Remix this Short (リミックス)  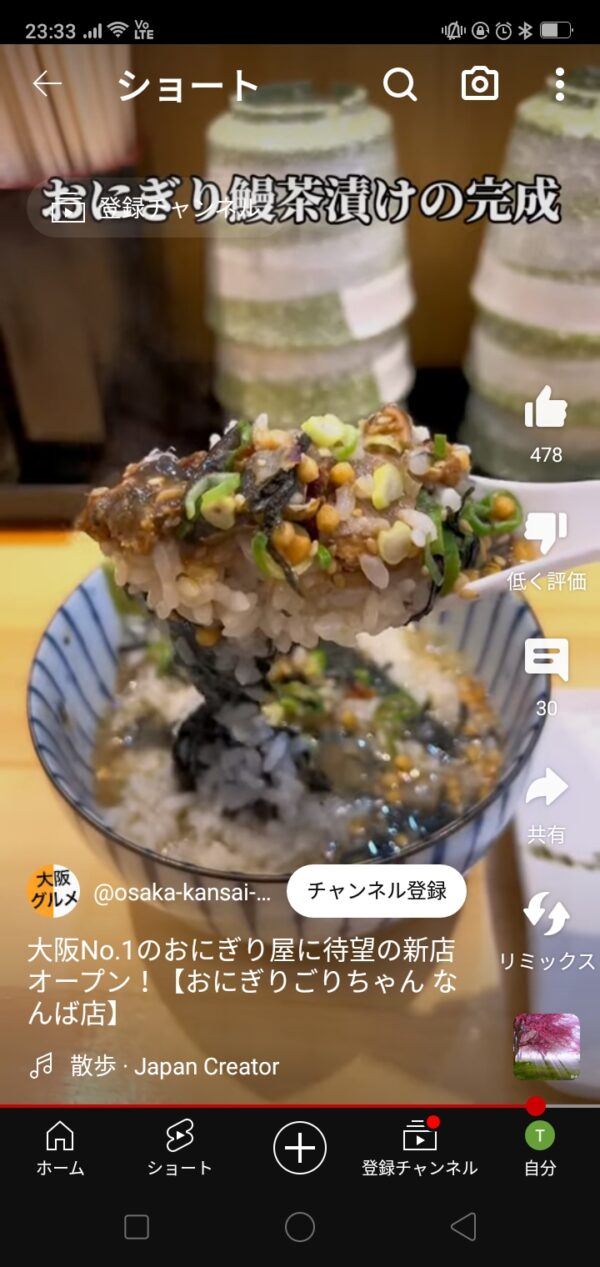tap(546, 915)
